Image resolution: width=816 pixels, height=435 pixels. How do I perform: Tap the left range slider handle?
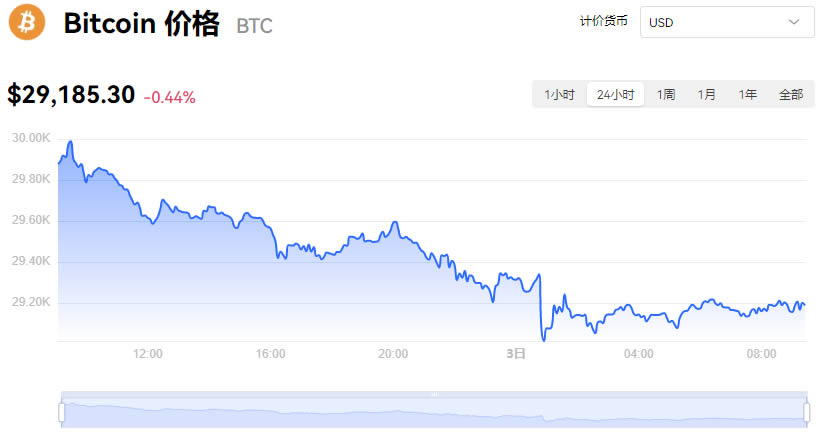[x=62, y=412]
